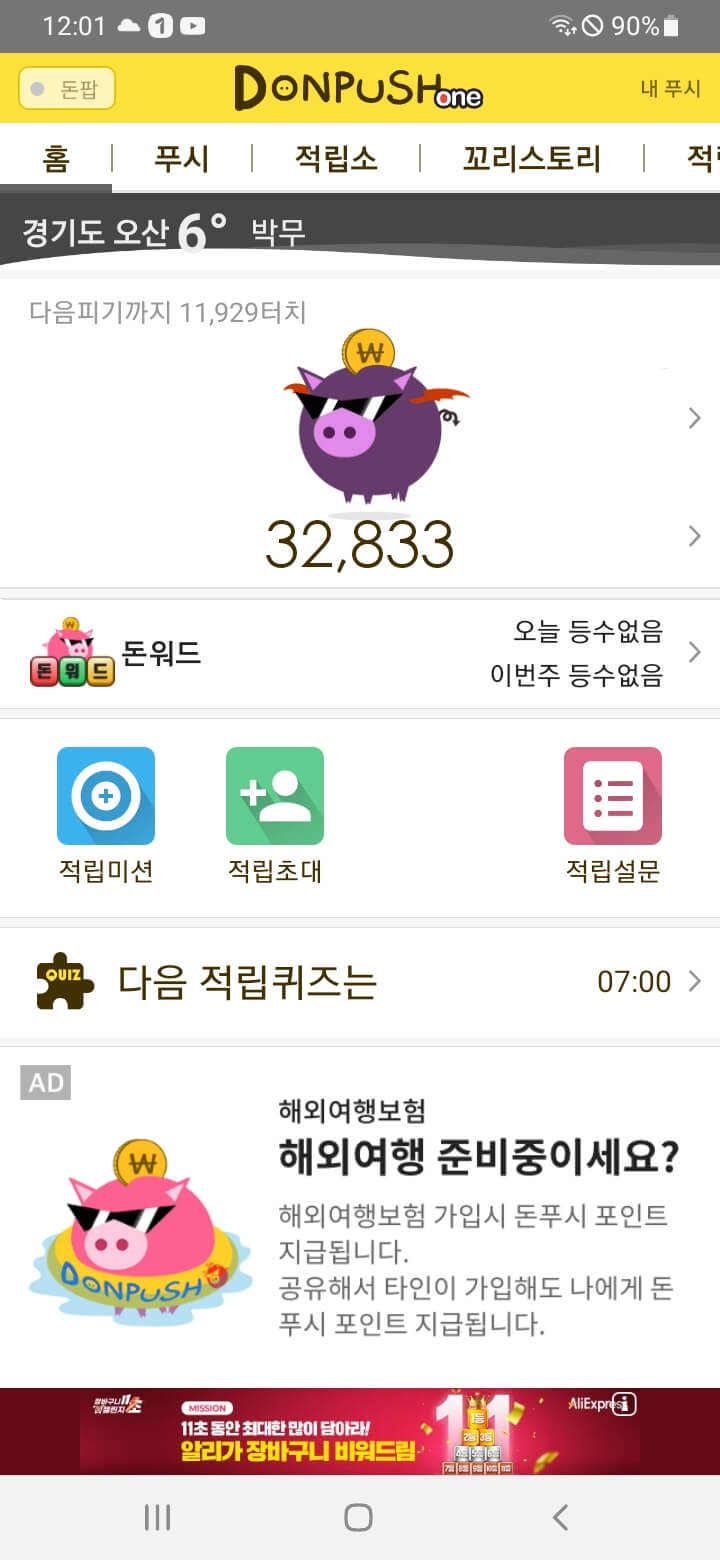Toggle the 돈팝 switch
The width and height of the screenshot is (720, 1560).
(66, 89)
